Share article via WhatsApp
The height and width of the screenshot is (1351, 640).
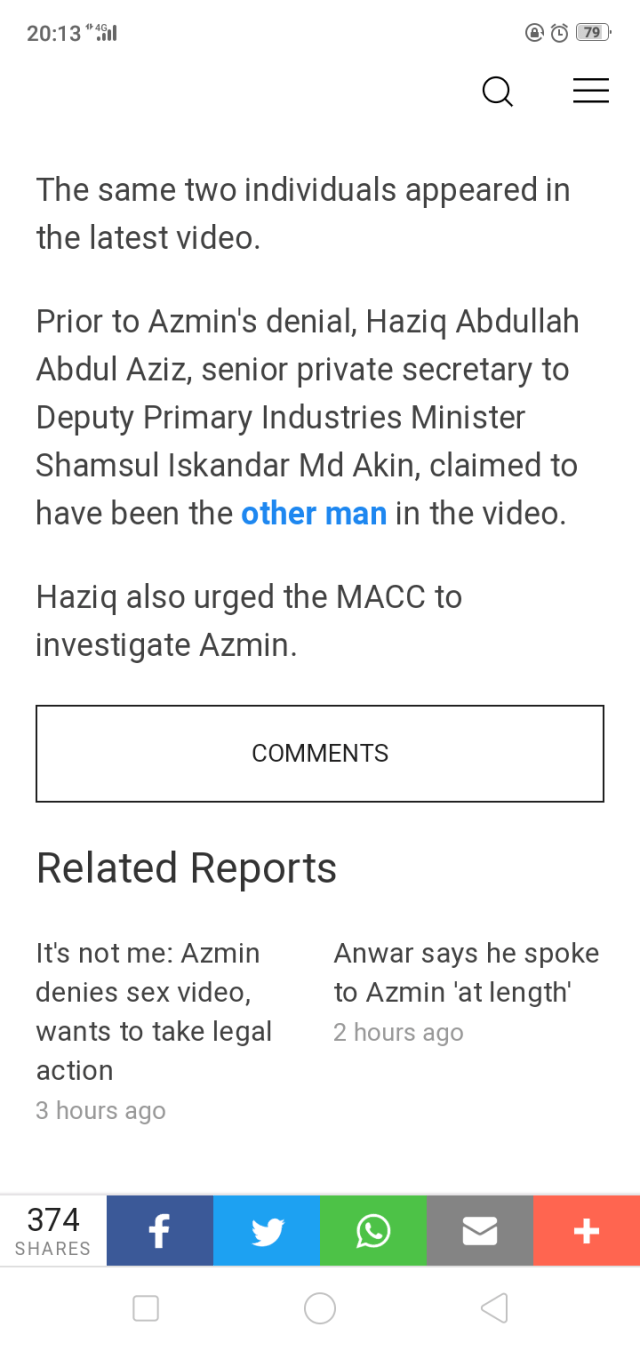[x=373, y=1231]
